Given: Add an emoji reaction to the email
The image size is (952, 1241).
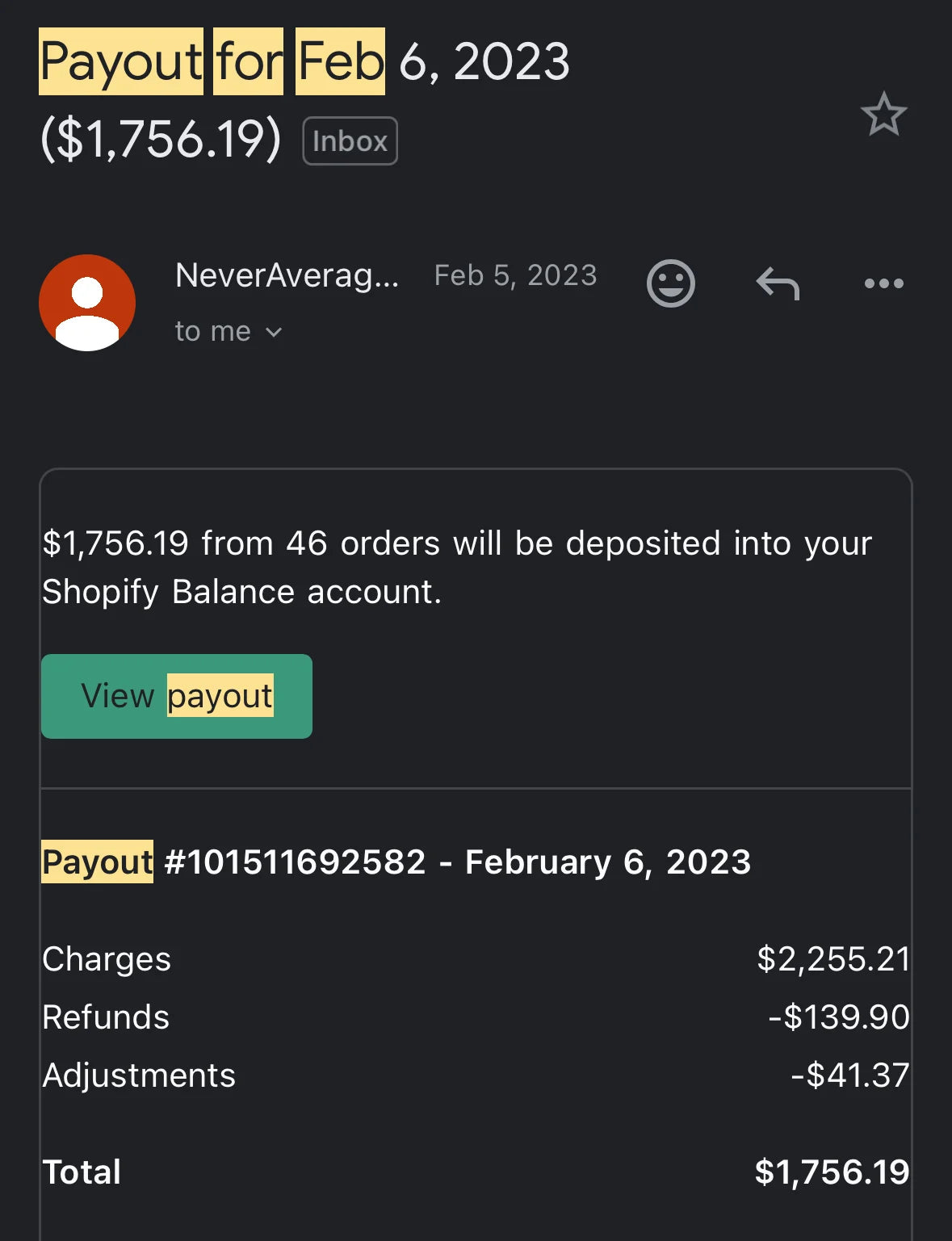Looking at the screenshot, I should (x=670, y=283).
